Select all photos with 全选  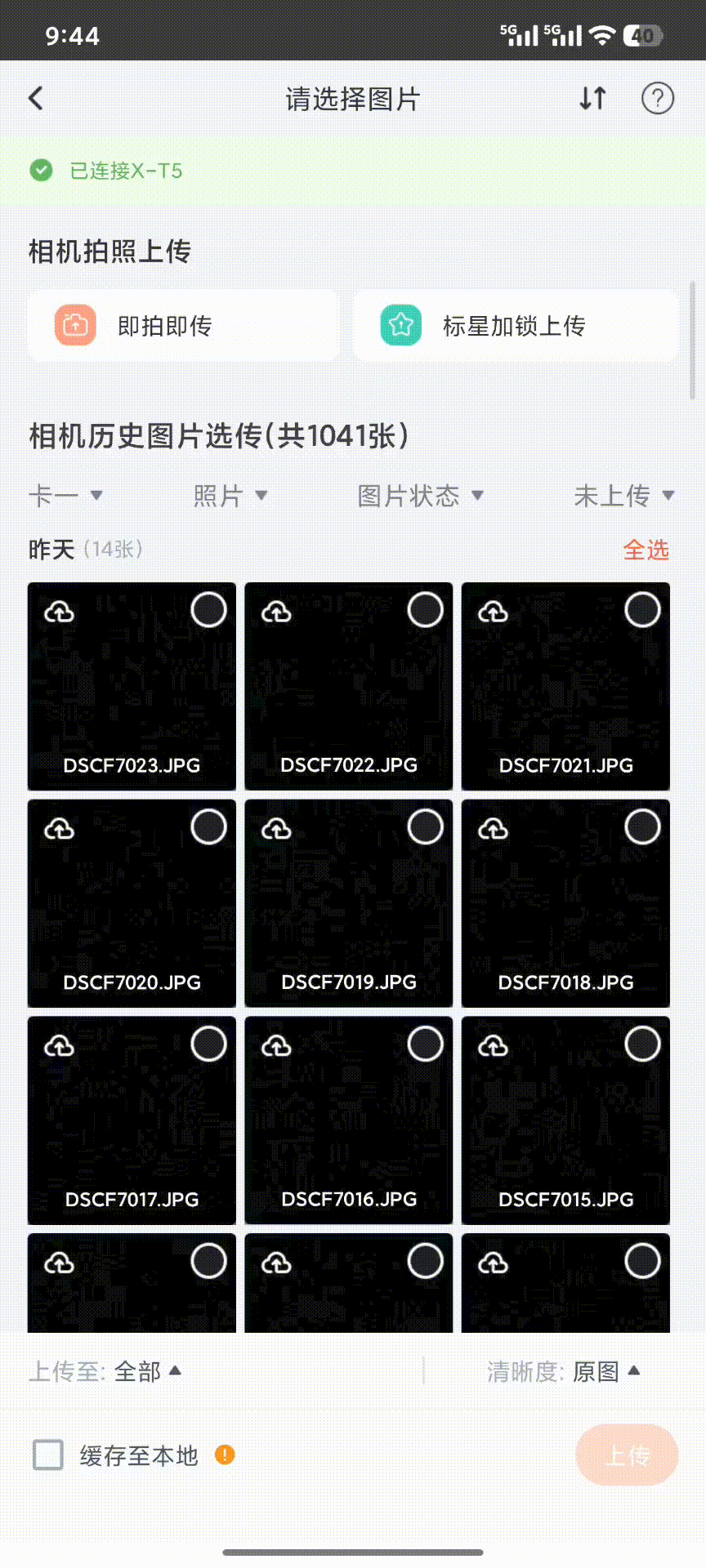646,550
